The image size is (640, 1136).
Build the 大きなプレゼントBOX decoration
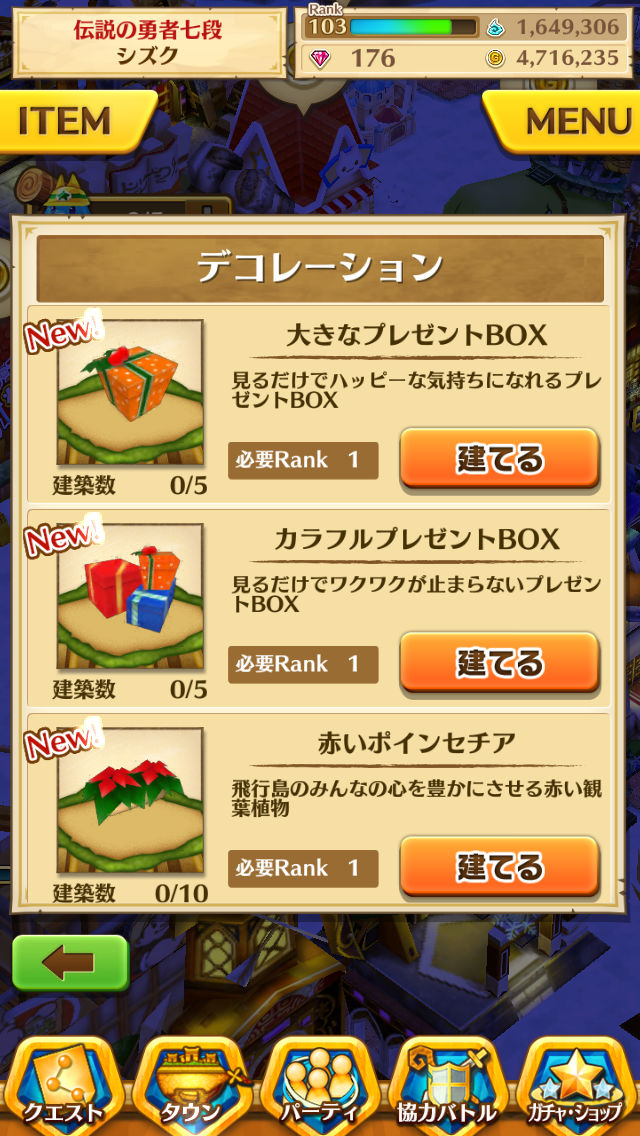(x=499, y=459)
